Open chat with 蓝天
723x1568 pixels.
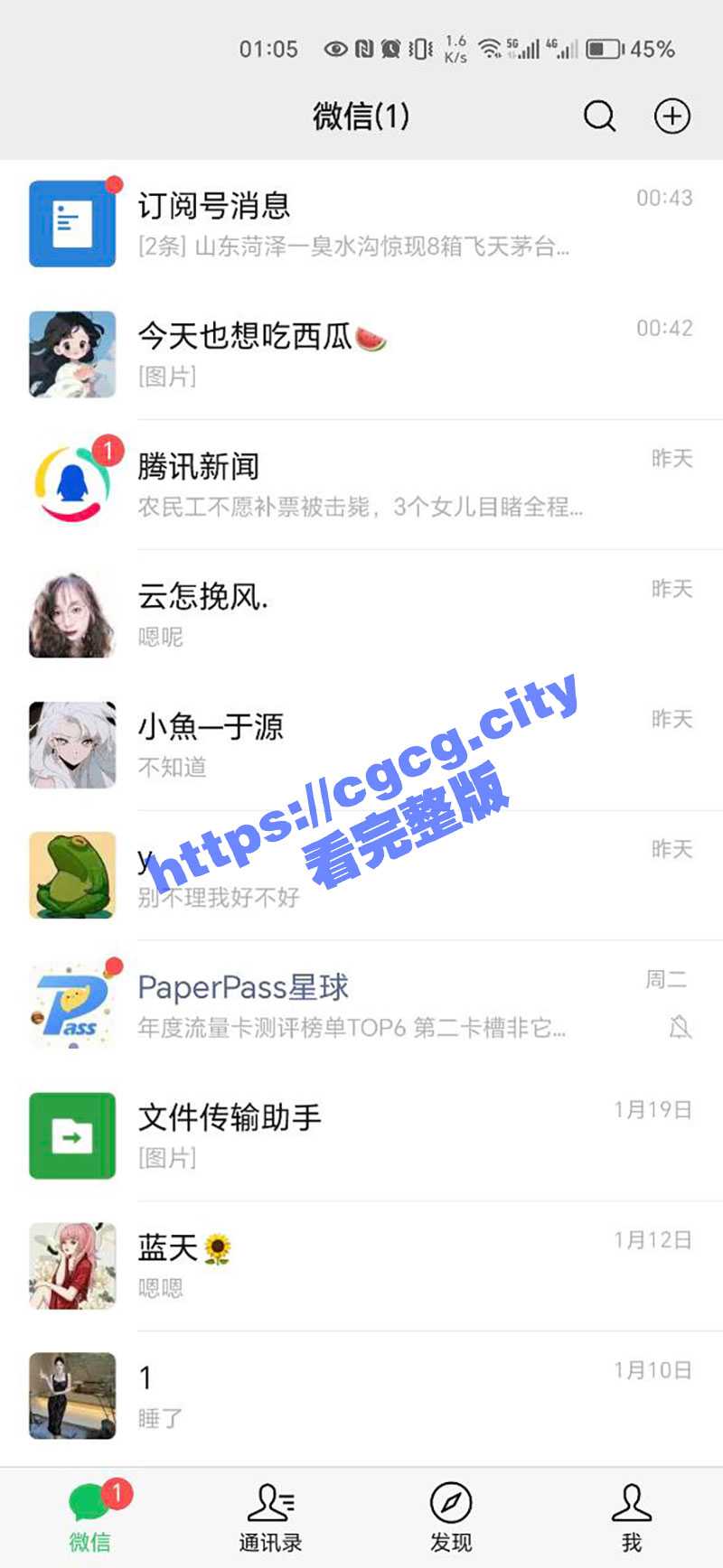361,1265
